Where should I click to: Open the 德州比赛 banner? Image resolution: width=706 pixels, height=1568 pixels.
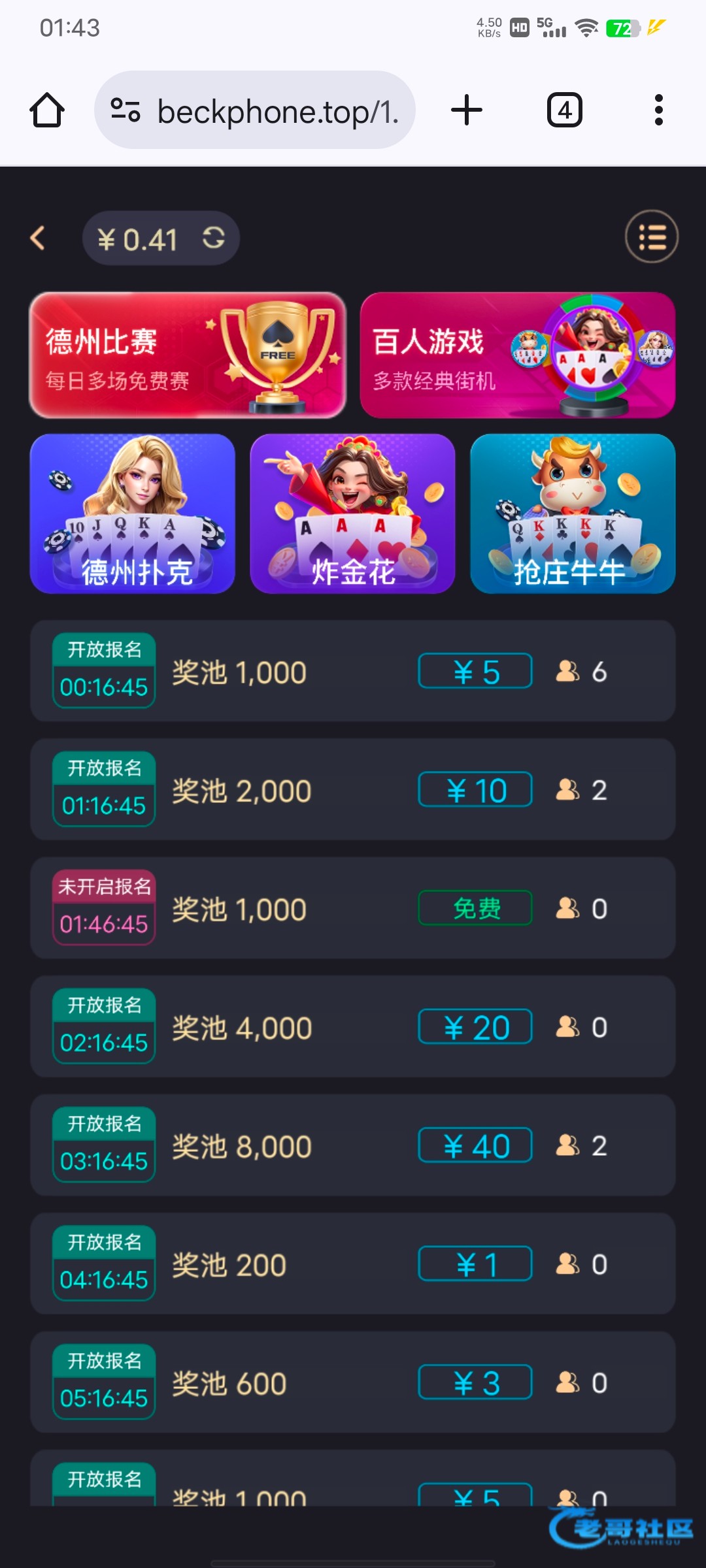tap(188, 355)
